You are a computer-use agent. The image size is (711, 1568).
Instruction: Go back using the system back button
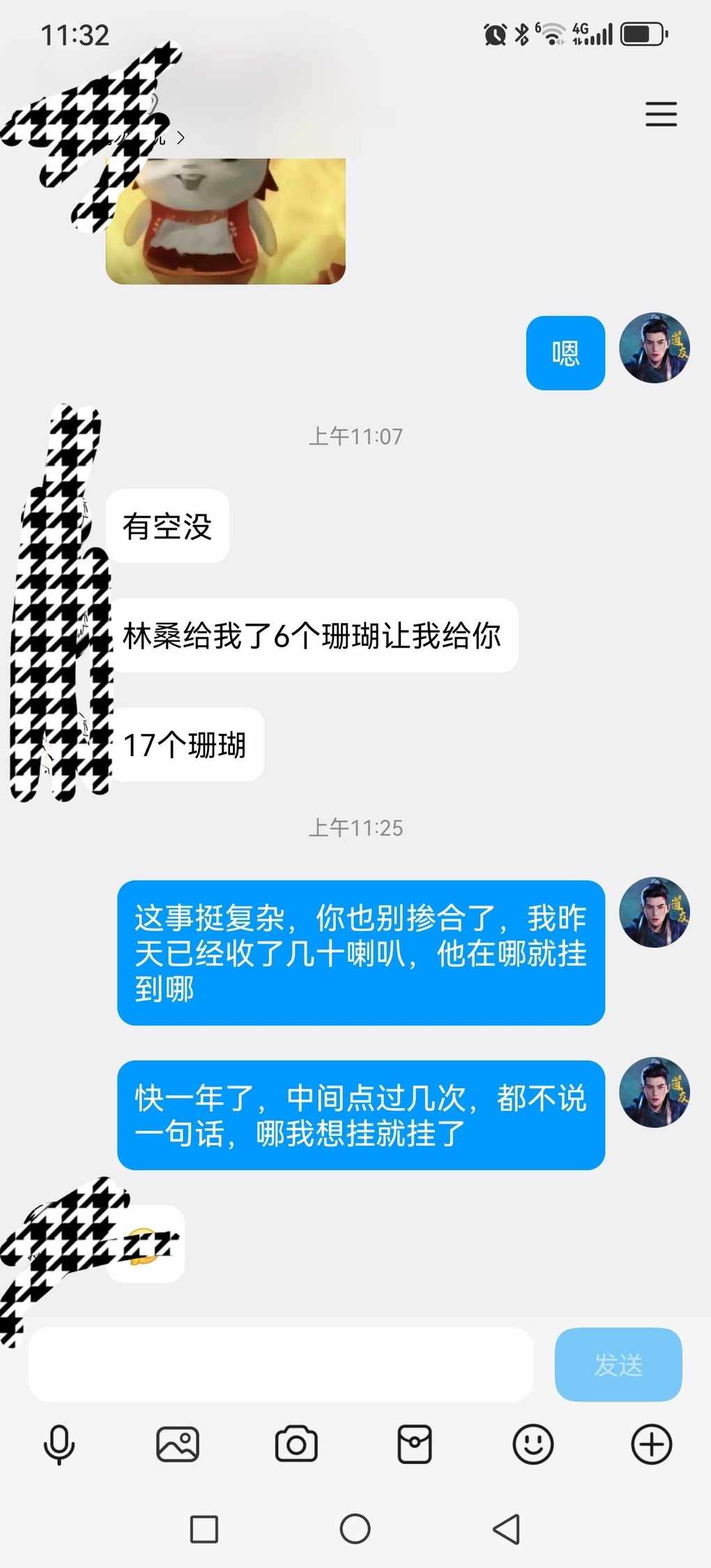coord(507,1529)
